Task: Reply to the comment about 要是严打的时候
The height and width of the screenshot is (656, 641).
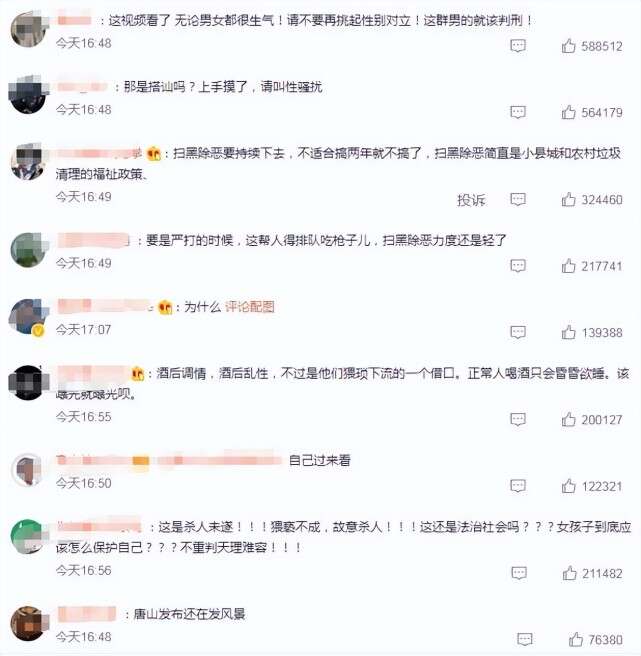Action: [517, 266]
